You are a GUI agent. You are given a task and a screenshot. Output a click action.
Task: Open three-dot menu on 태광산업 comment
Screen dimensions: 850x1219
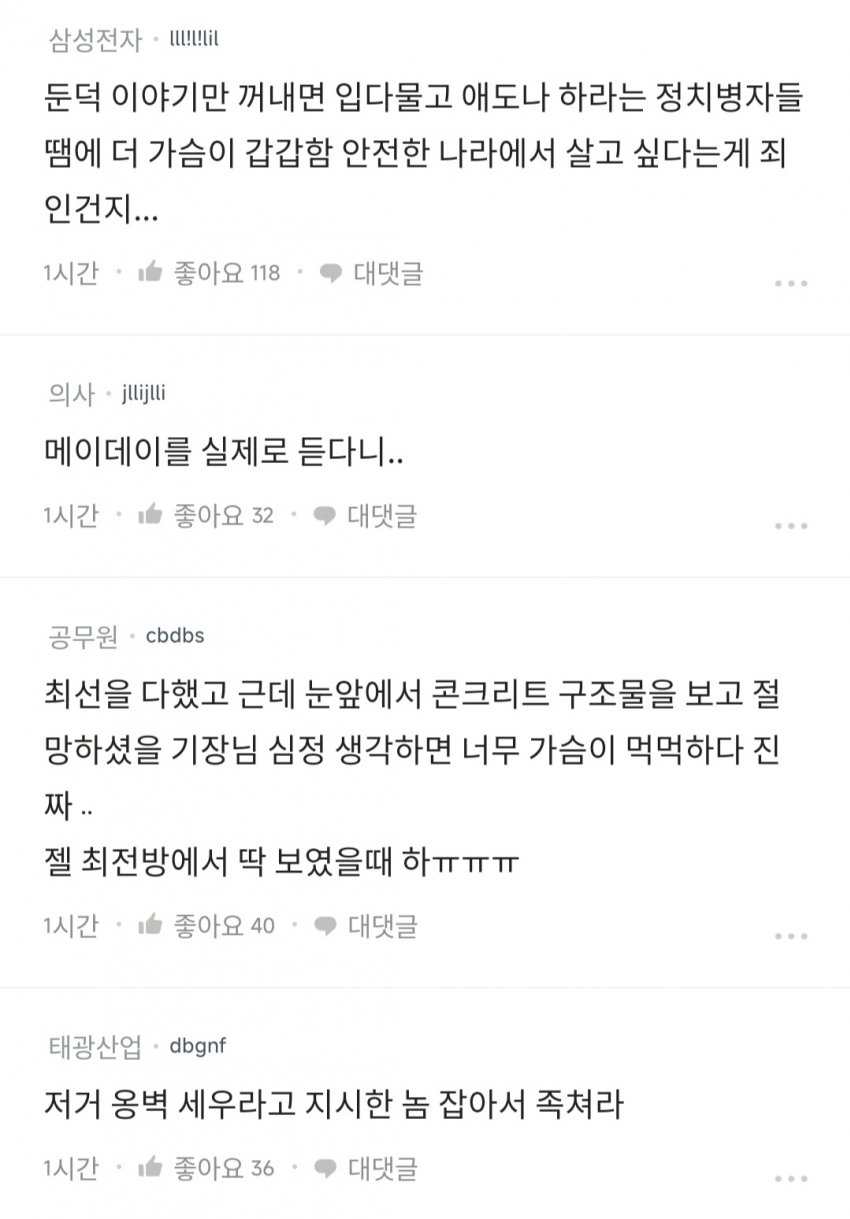click(x=791, y=1178)
